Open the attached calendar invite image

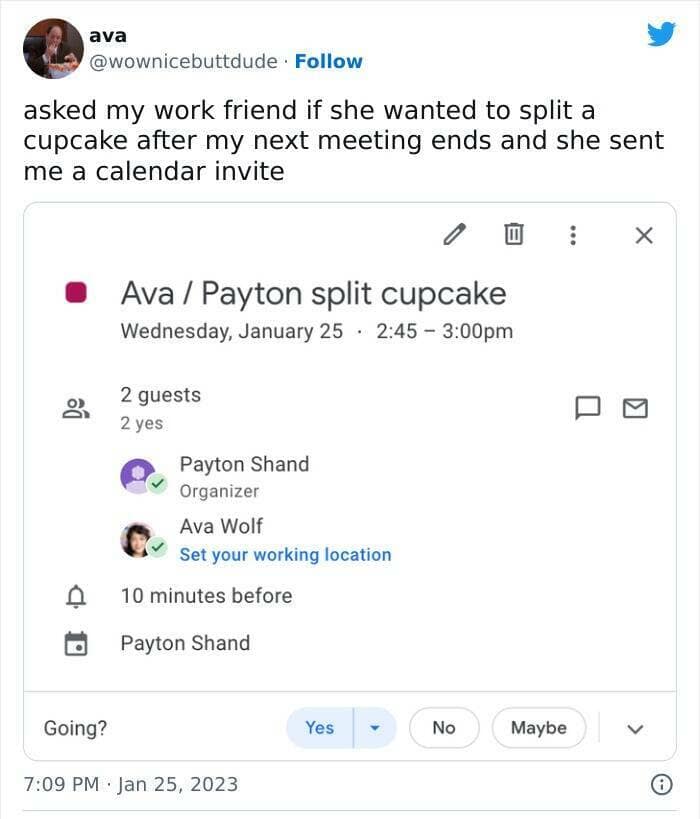point(349,480)
